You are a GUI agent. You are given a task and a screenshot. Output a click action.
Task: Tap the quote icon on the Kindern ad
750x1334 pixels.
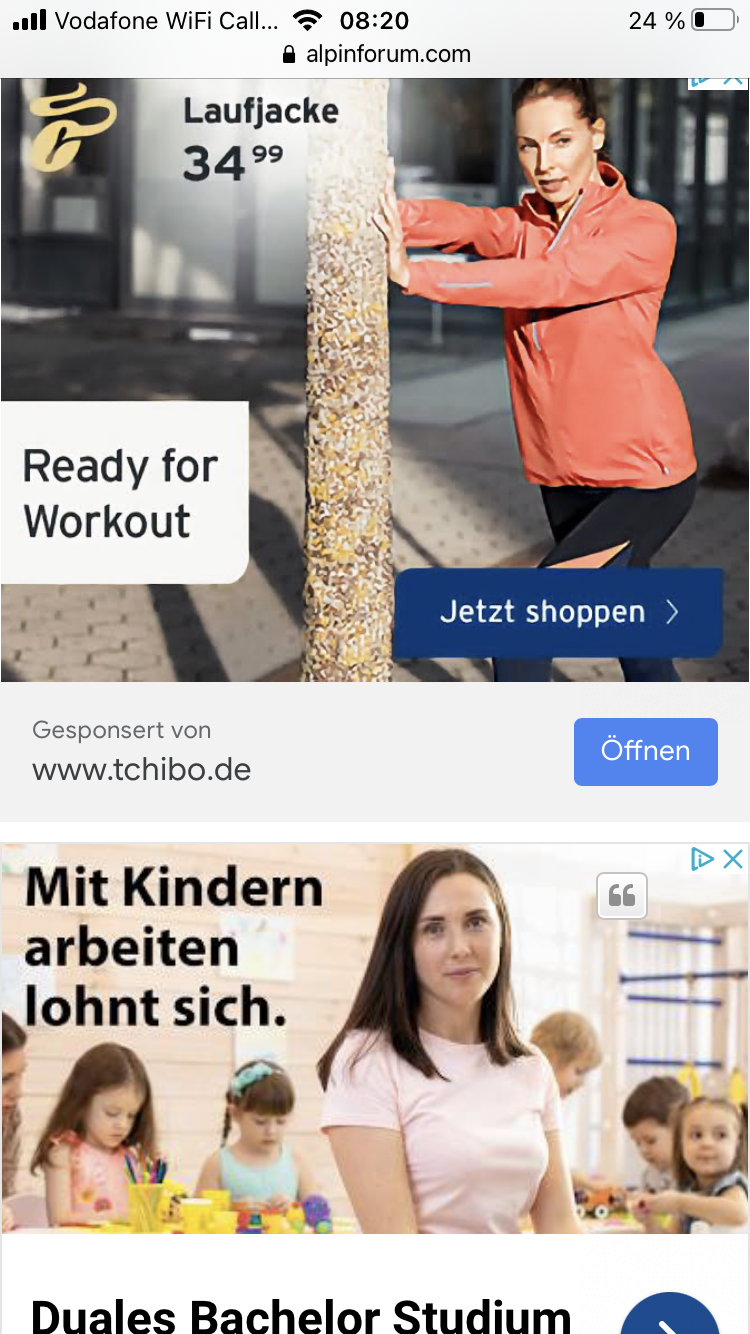(x=622, y=896)
